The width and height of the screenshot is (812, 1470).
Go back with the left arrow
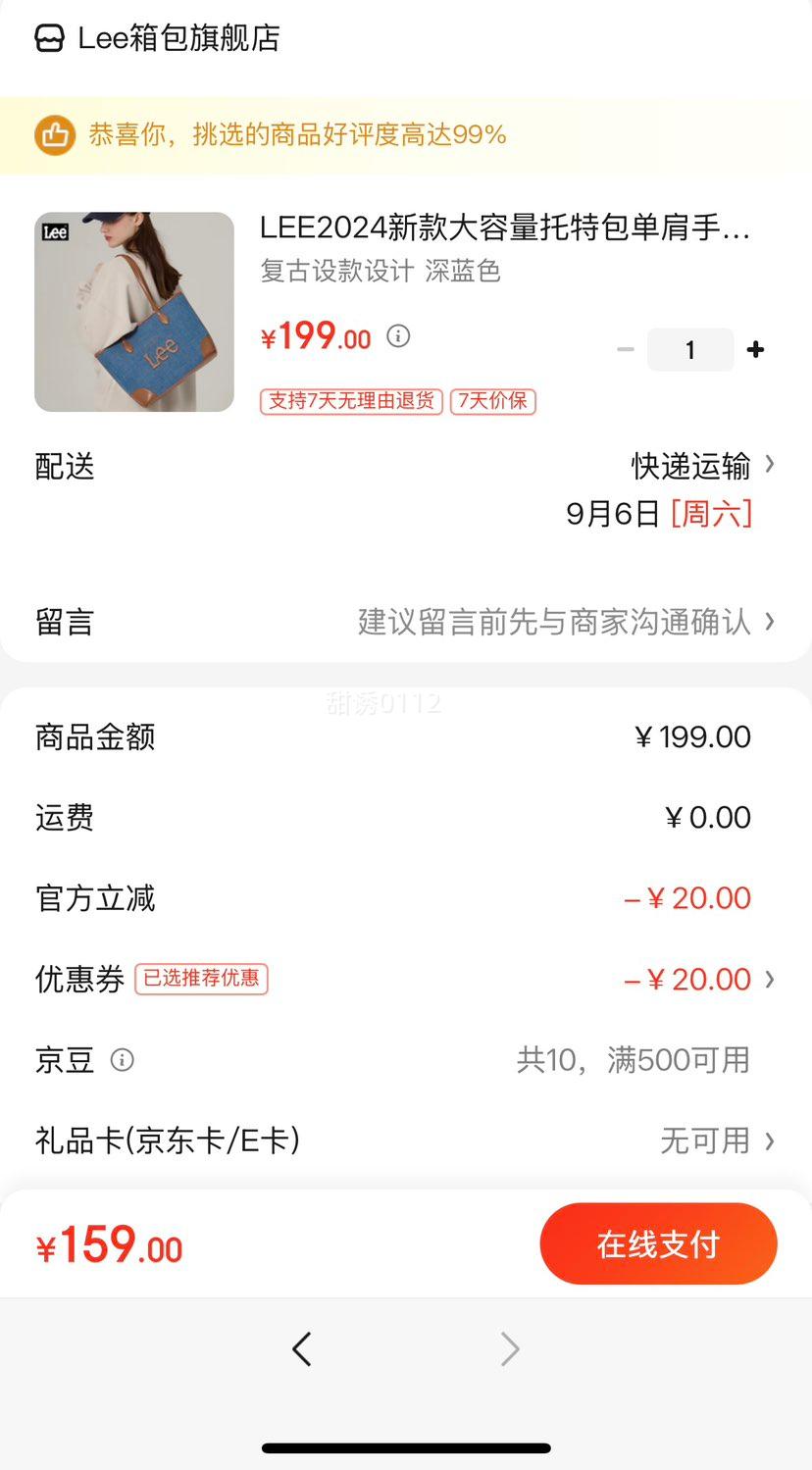pos(302,1349)
